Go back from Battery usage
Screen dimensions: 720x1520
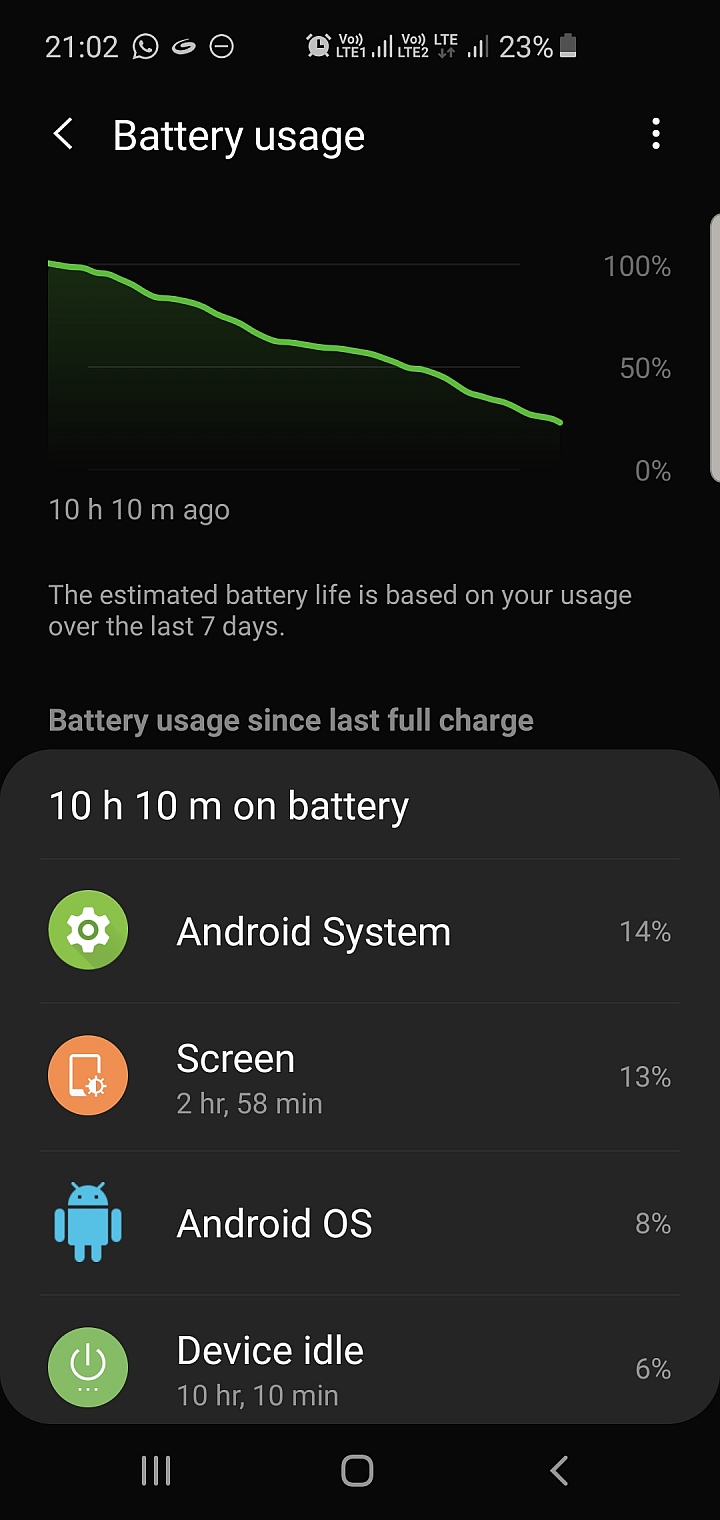(63, 134)
